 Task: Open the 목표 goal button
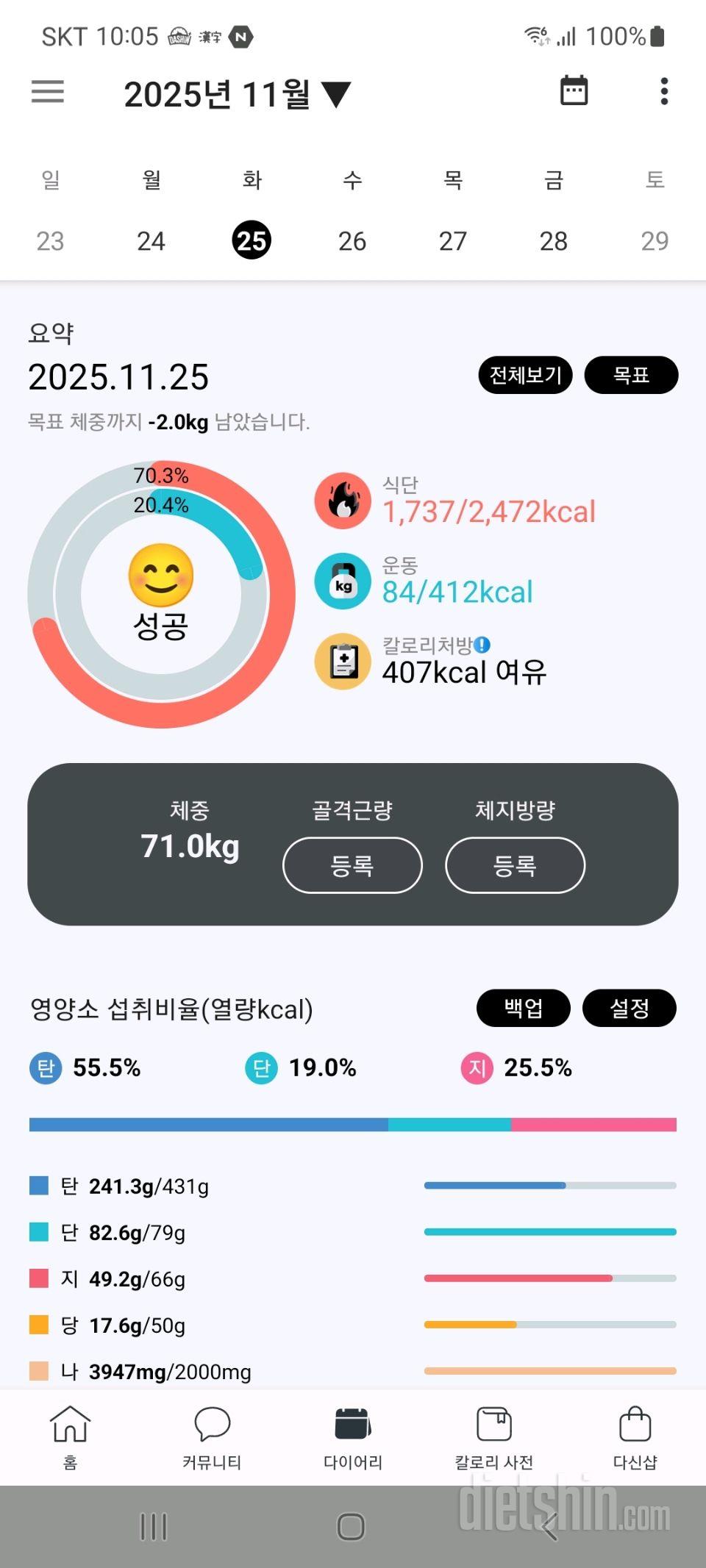(631, 375)
